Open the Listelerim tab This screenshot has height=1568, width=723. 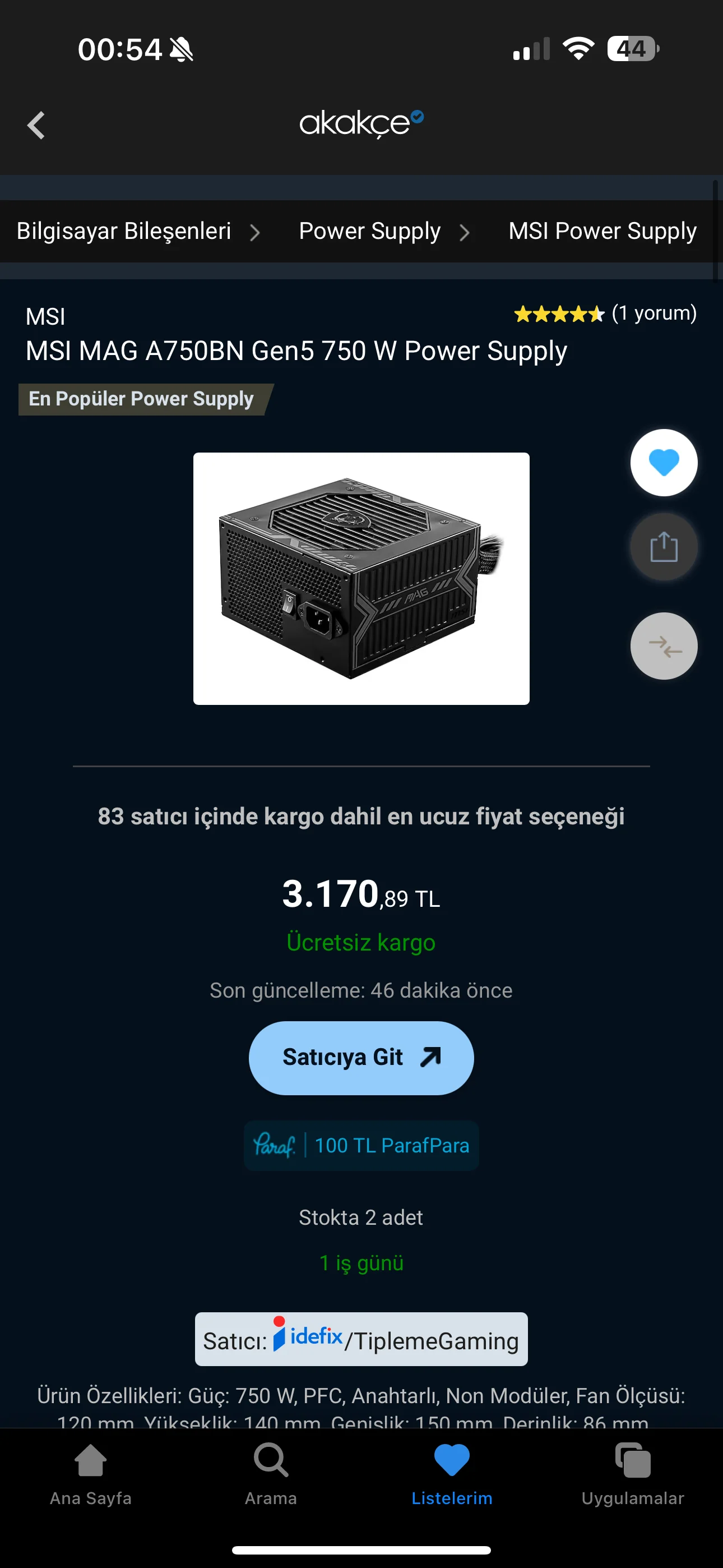[452, 1473]
